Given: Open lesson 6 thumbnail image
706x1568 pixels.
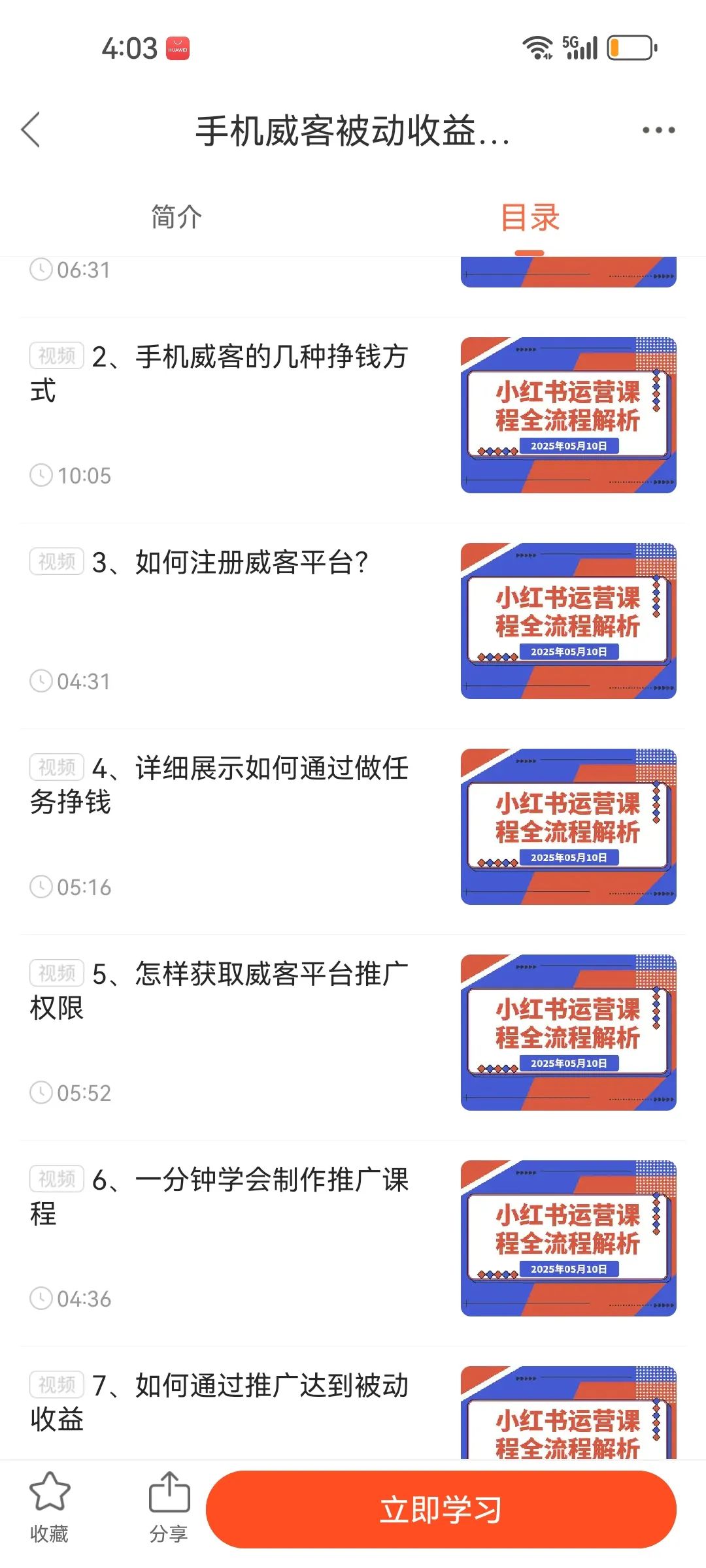Looking at the screenshot, I should [569, 1241].
